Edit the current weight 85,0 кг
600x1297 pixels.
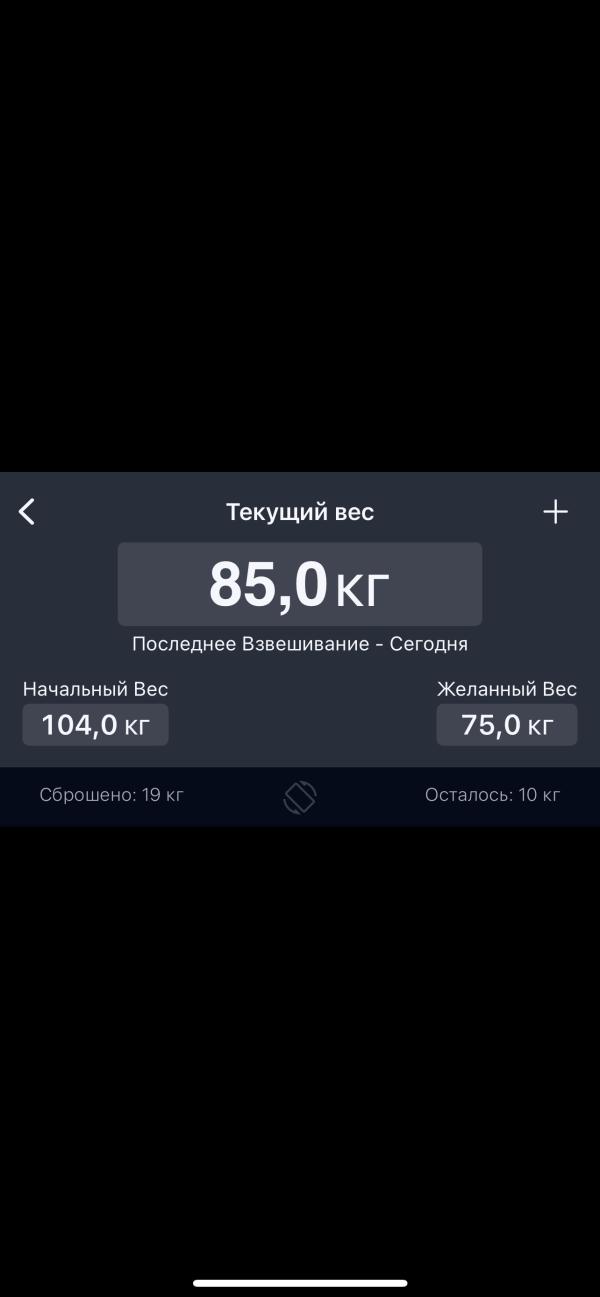[299, 585]
